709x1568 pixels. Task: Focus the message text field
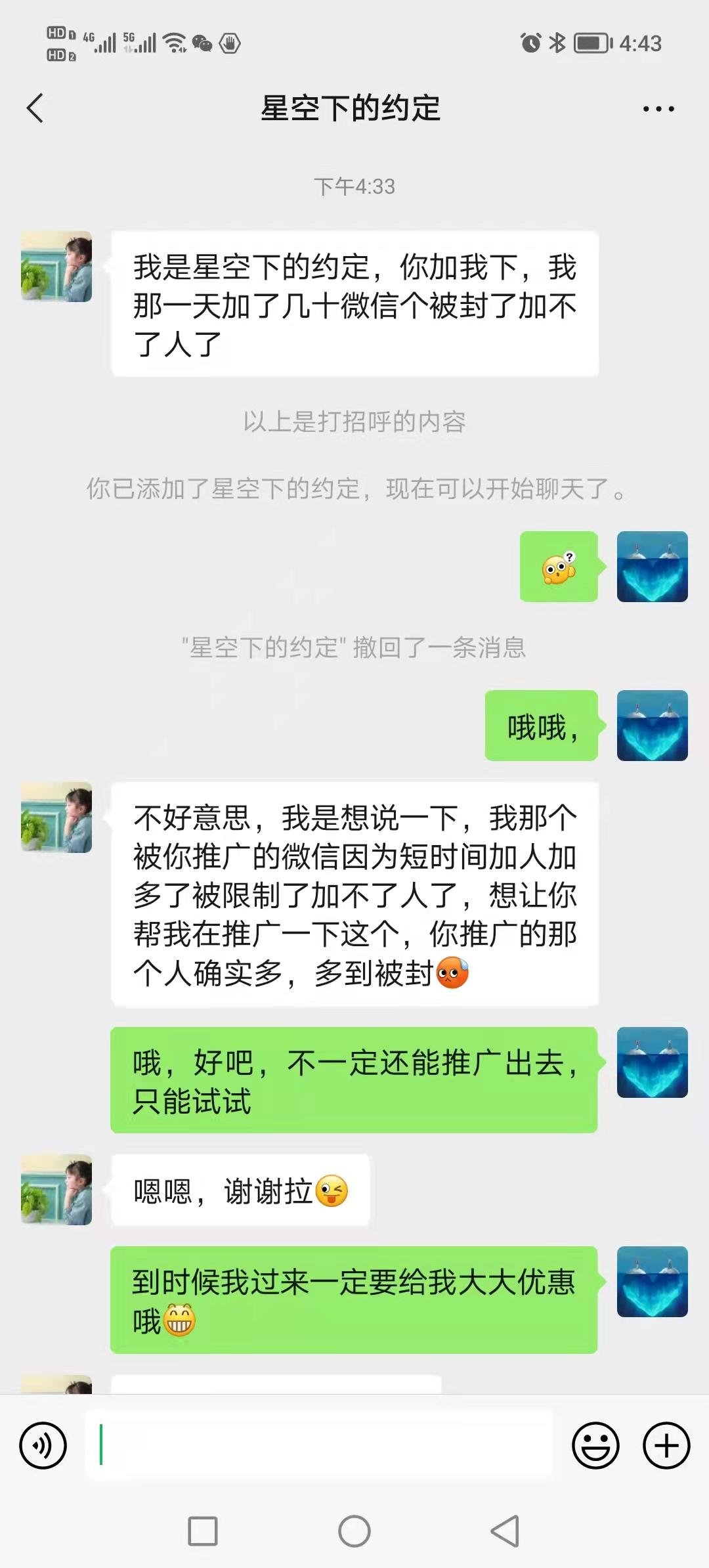(318, 1445)
